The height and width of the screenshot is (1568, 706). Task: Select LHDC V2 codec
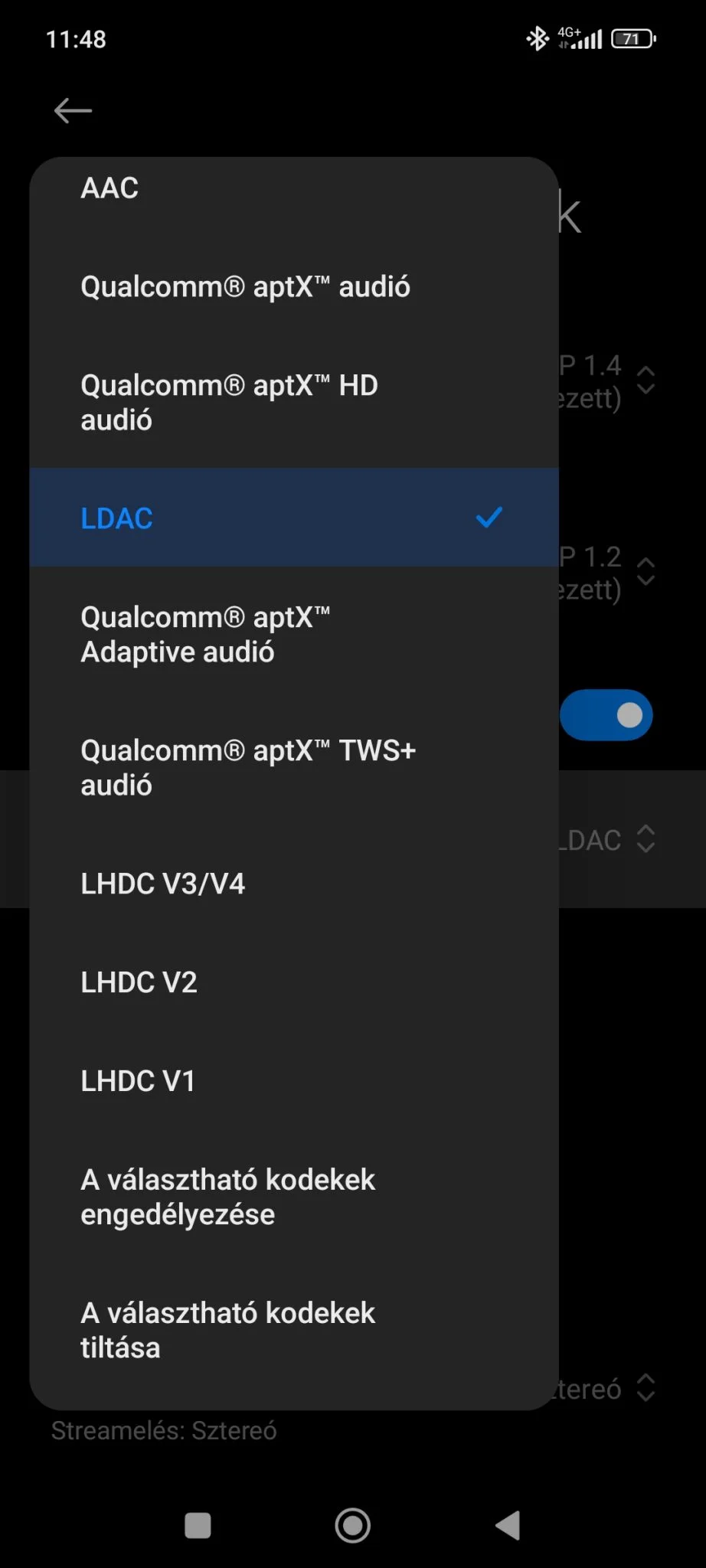[294, 982]
